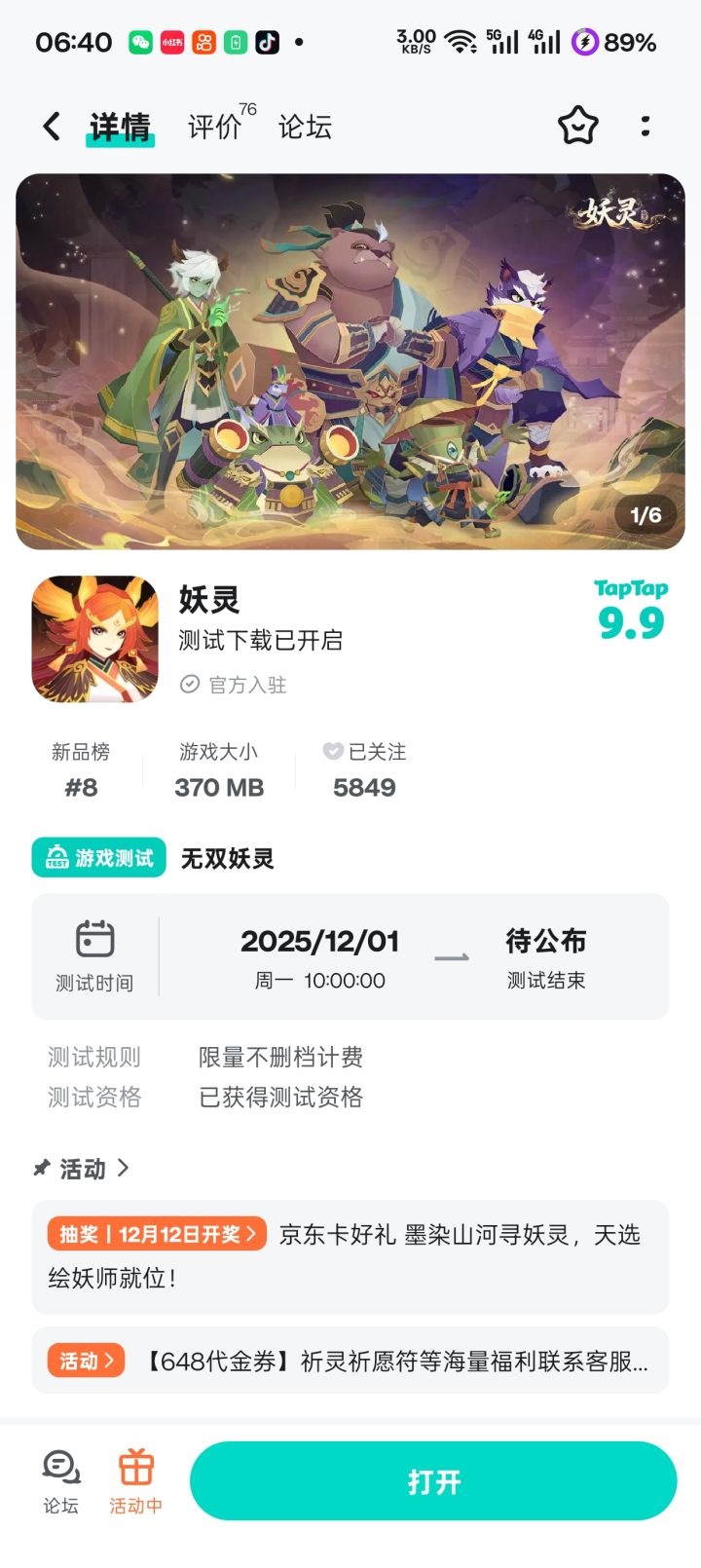The width and height of the screenshot is (701, 1568).
Task: Open the 648代金券 activity link
Action: pyautogui.click(x=389, y=1361)
